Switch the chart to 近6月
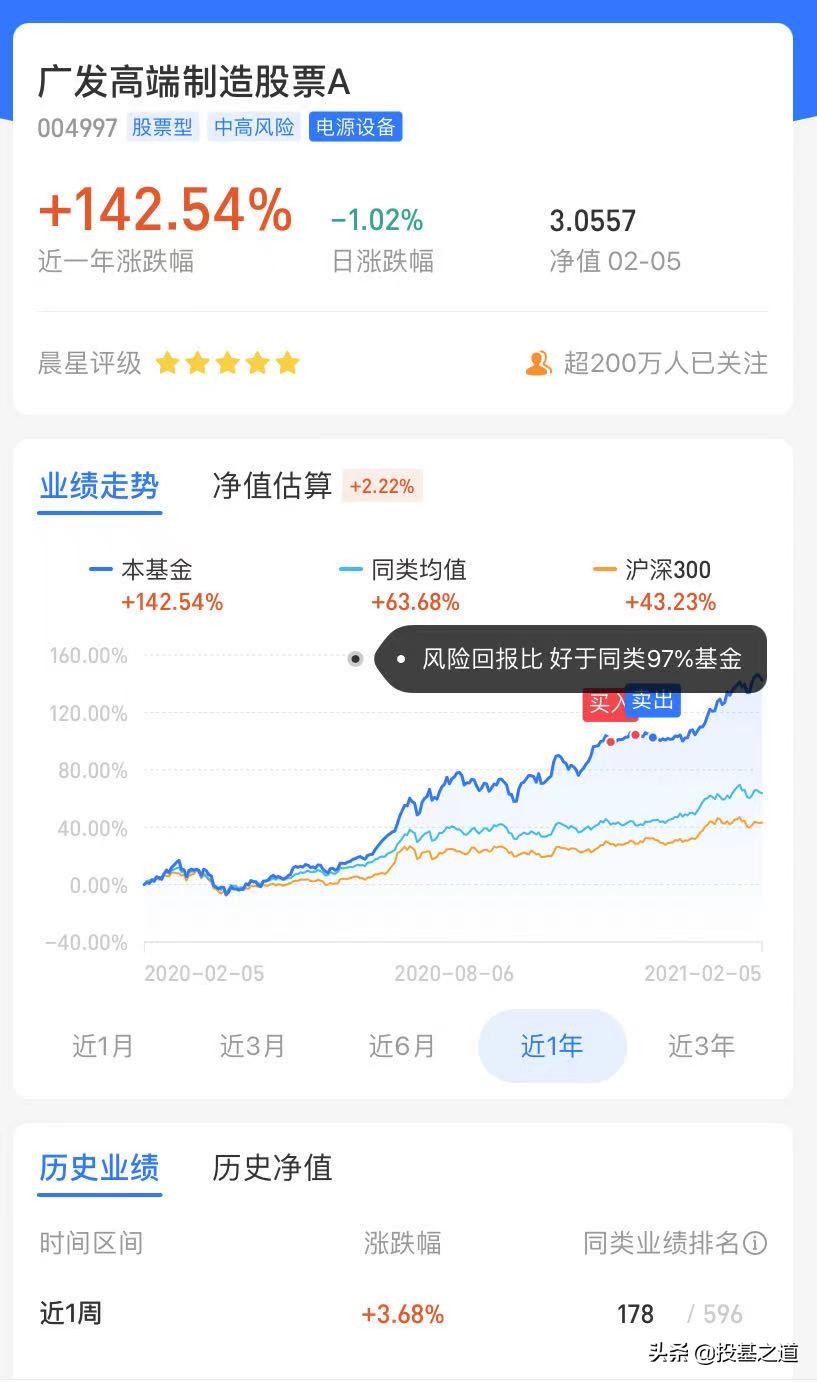Image resolution: width=817 pixels, height=1382 pixels. [402, 1046]
